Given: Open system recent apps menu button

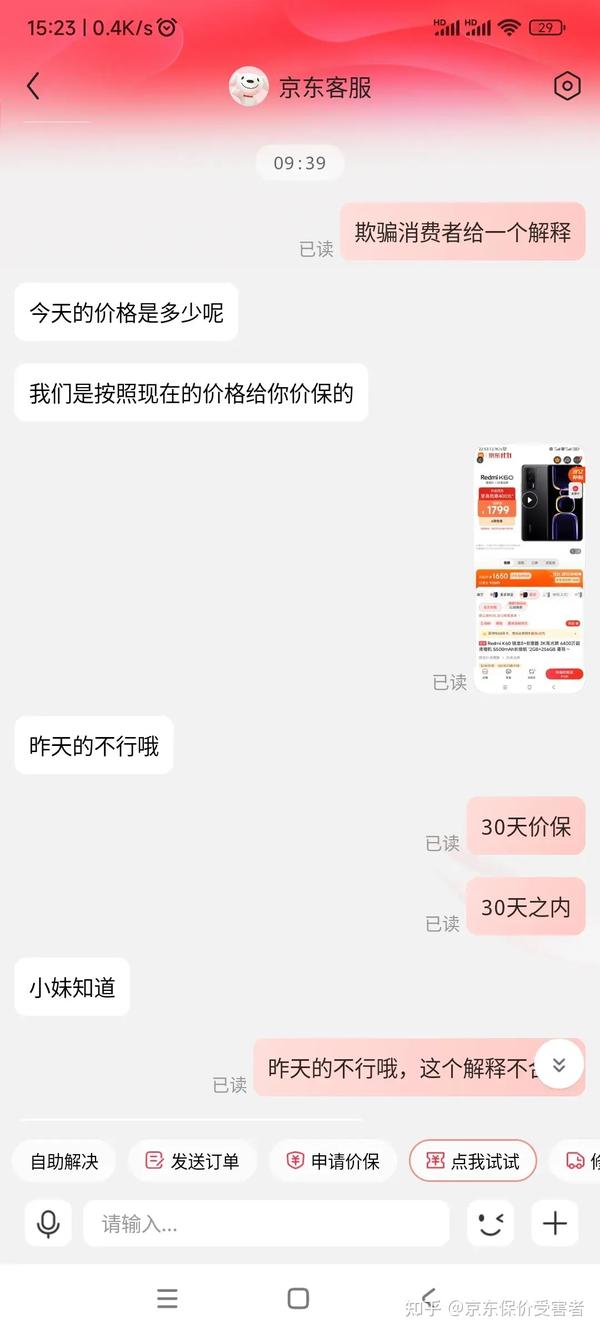Looking at the screenshot, I should pyautogui.click(x=168, y=1298).
